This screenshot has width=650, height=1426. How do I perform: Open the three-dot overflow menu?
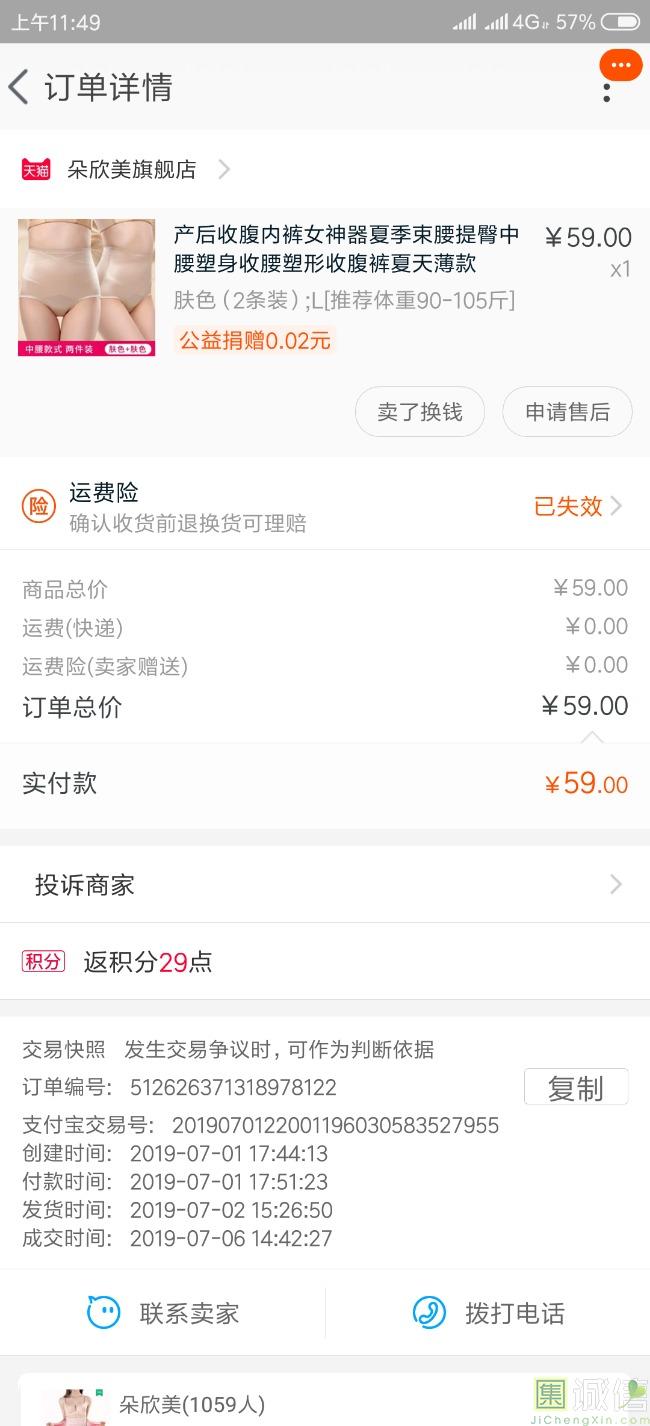pos(606,88)
